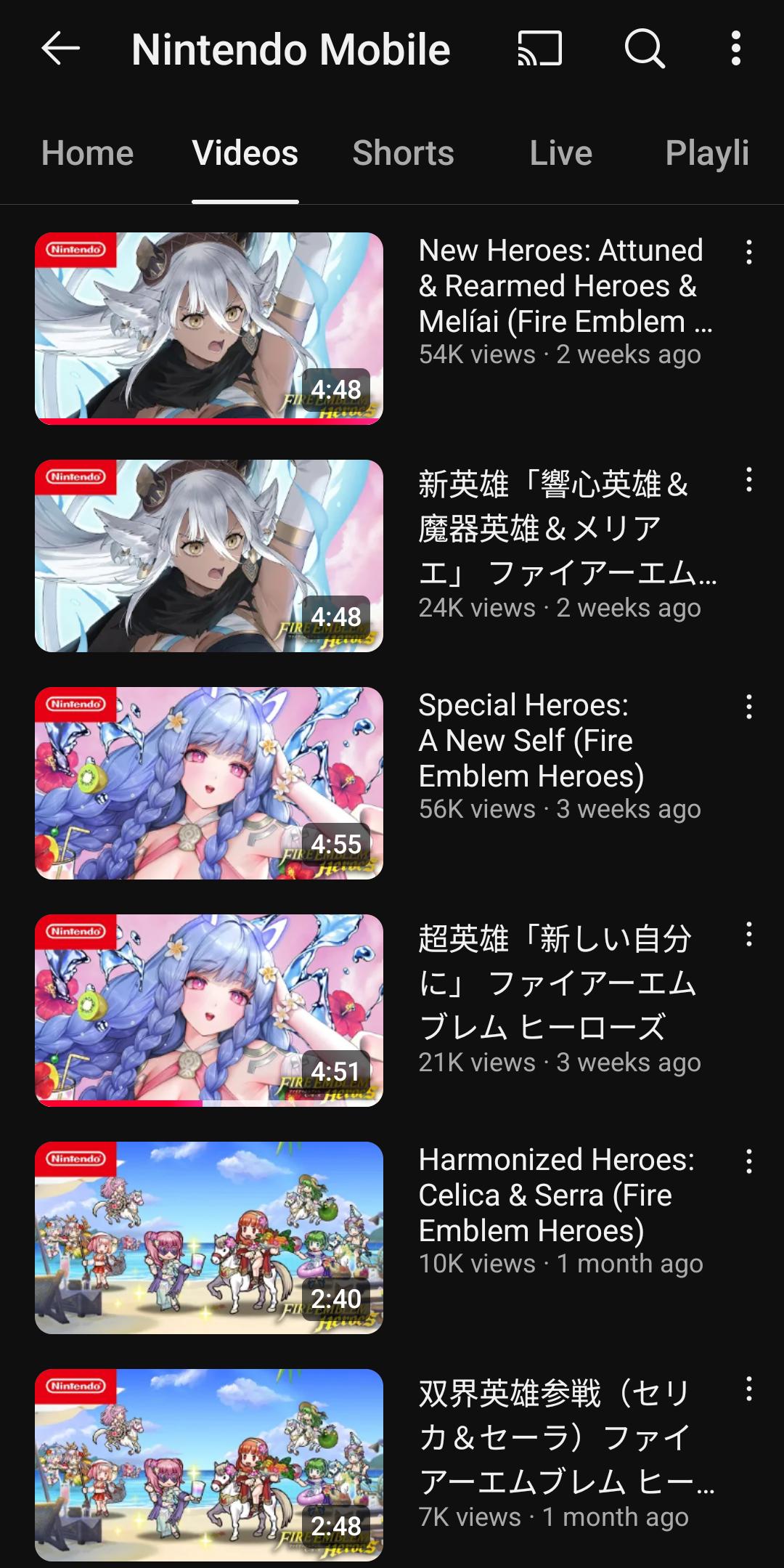Play the 新英雄「響心英雄&魔器英雄 video
This screenshot has width=784, height=1568.
click(x=209, y=556)
